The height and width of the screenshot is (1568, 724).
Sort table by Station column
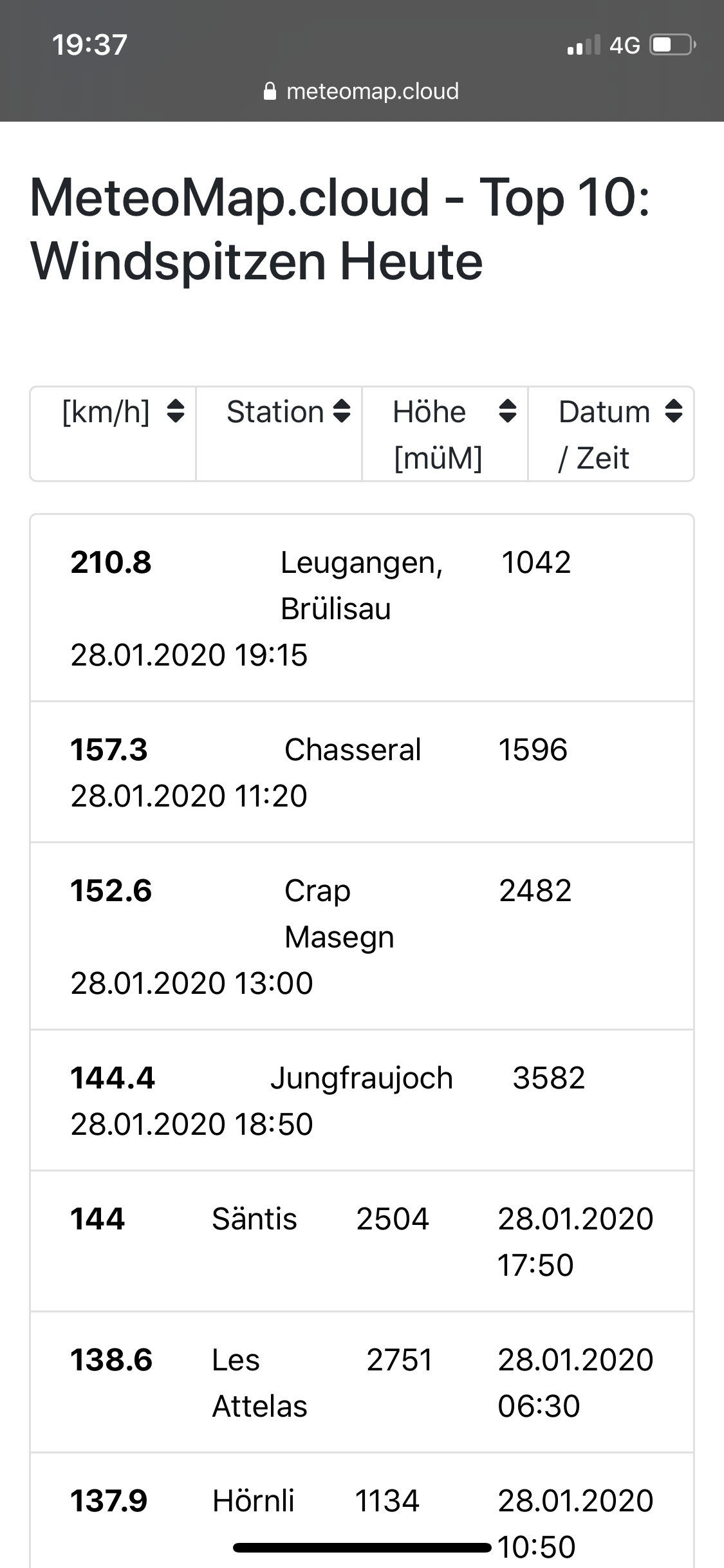pyautogui.click(x=279, y=434)
